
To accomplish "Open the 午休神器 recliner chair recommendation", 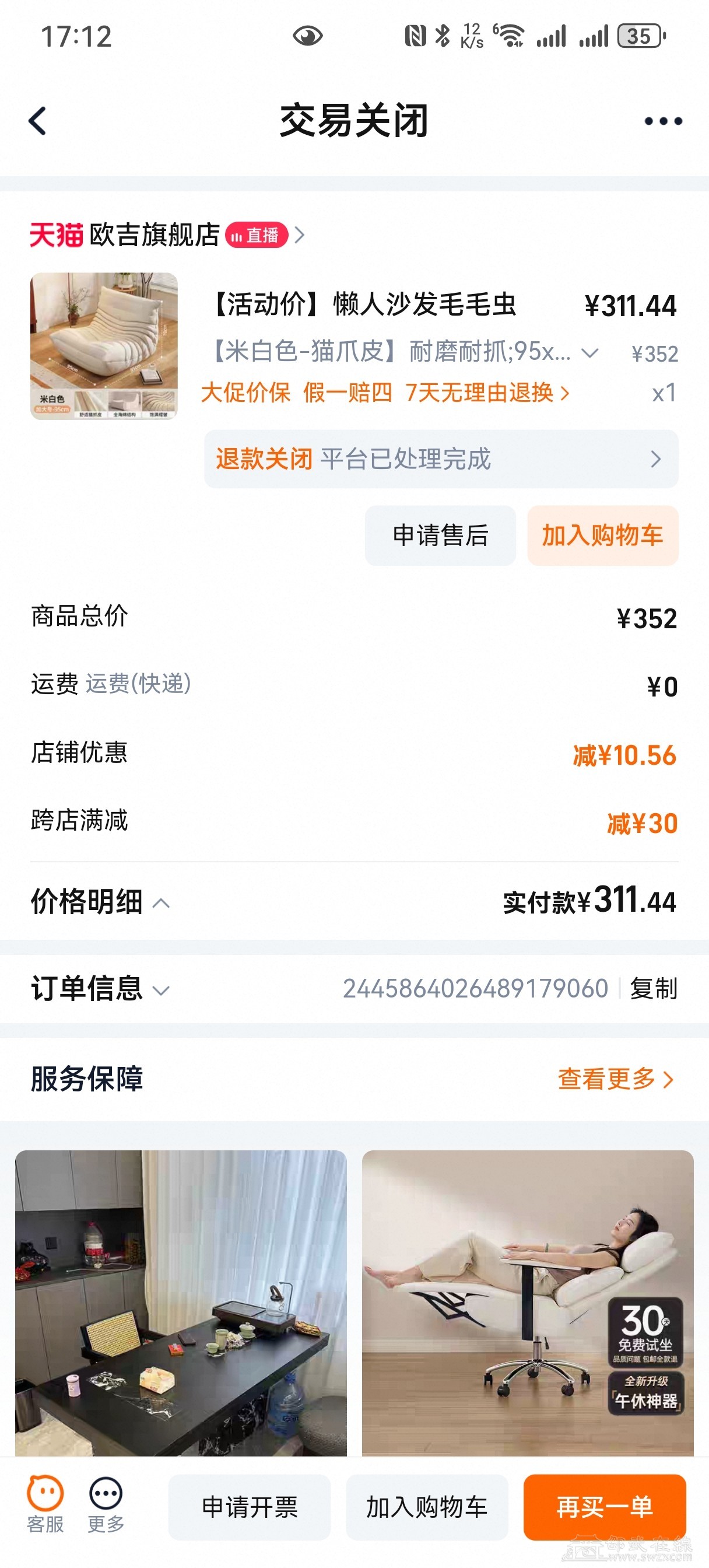I will point(528,1303).
